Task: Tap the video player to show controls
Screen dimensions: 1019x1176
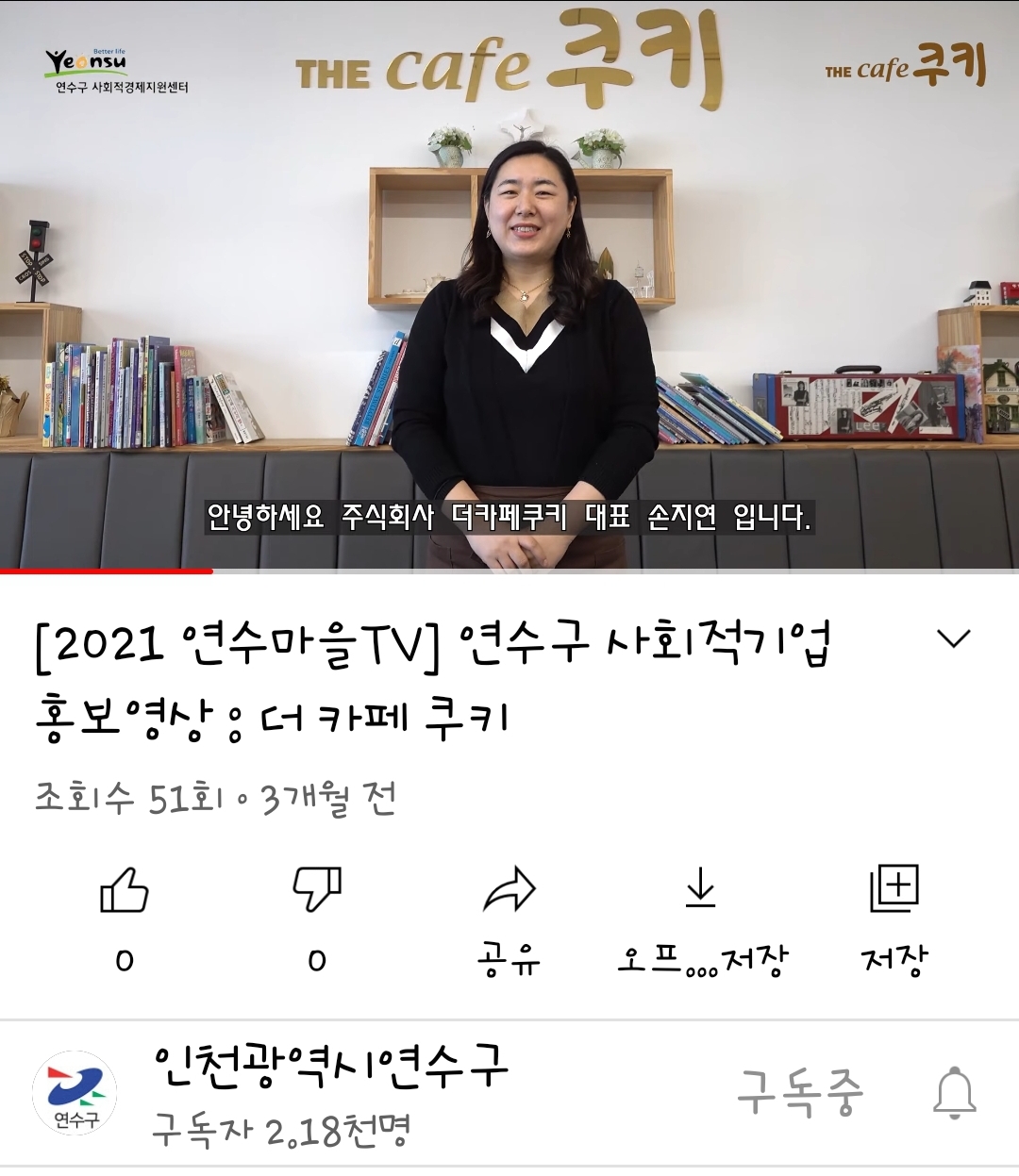Action: pyautogui.click(x=509, y=283)
